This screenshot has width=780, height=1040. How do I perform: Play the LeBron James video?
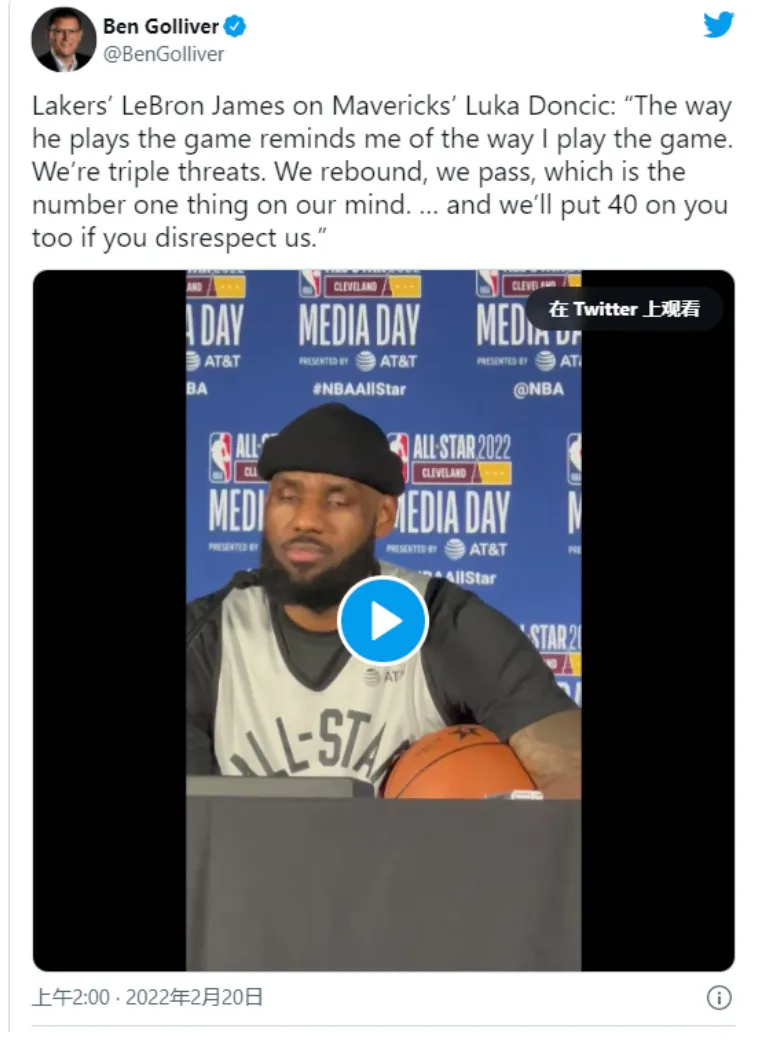[383, 621]
